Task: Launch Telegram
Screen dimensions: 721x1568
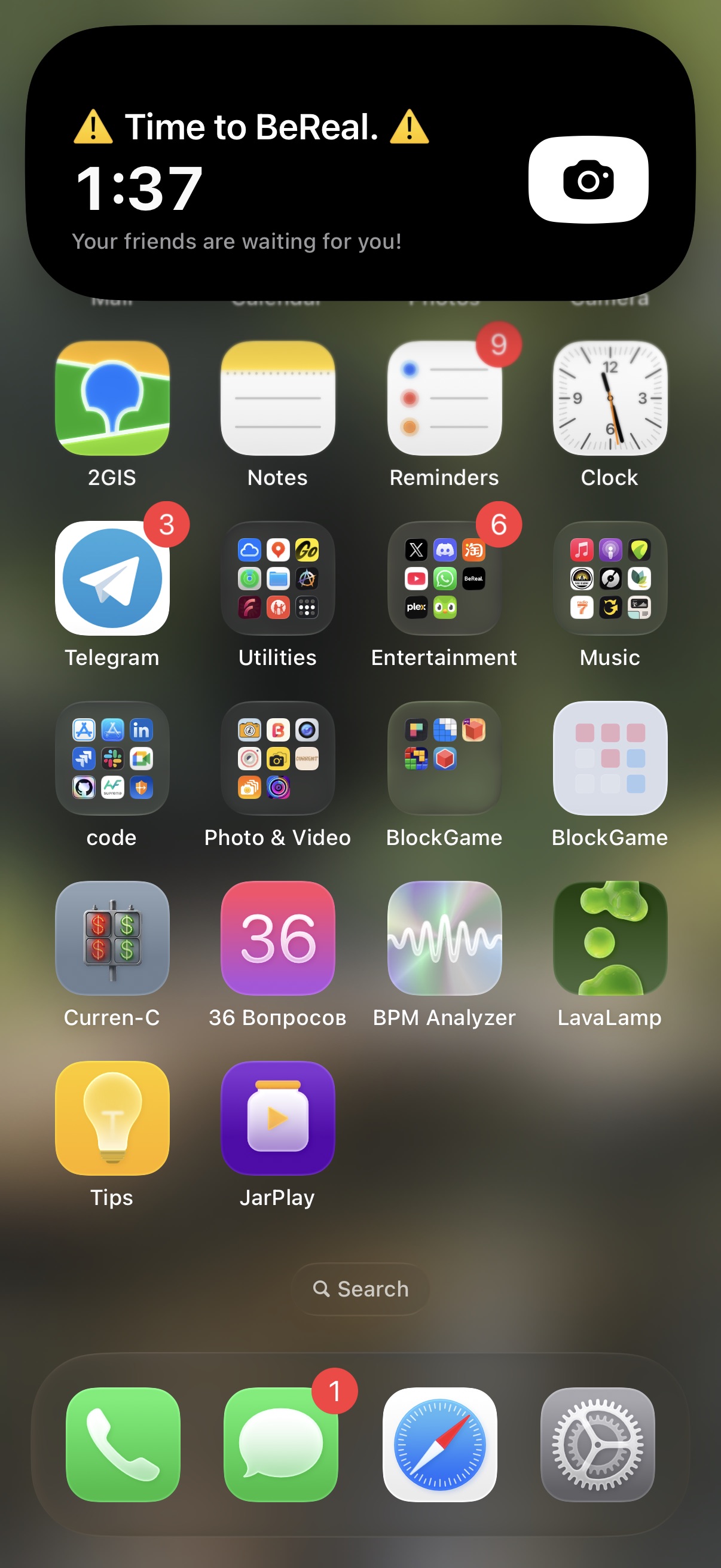Action: coord(112,578)
